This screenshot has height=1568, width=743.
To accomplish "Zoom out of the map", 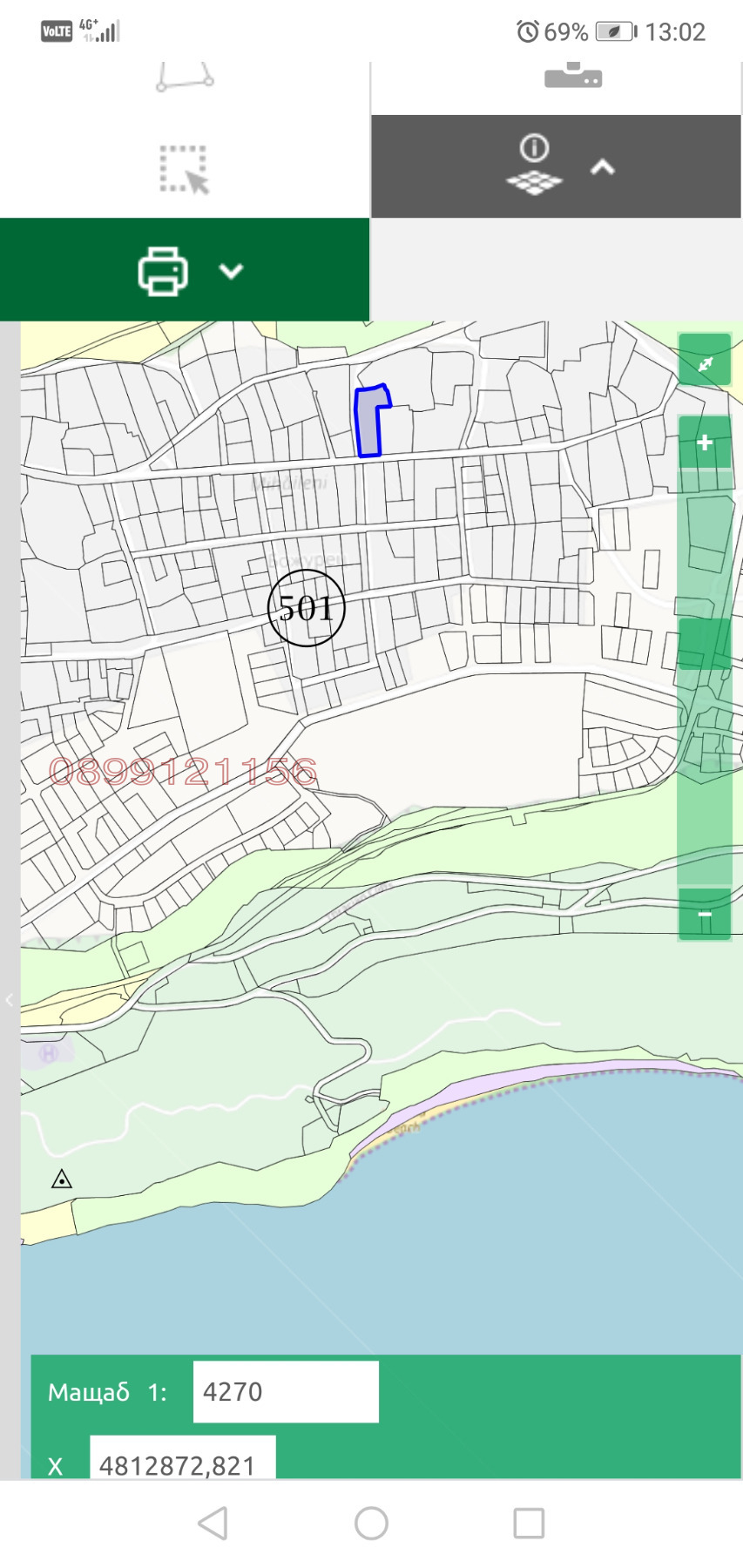I will coord(705,915).
